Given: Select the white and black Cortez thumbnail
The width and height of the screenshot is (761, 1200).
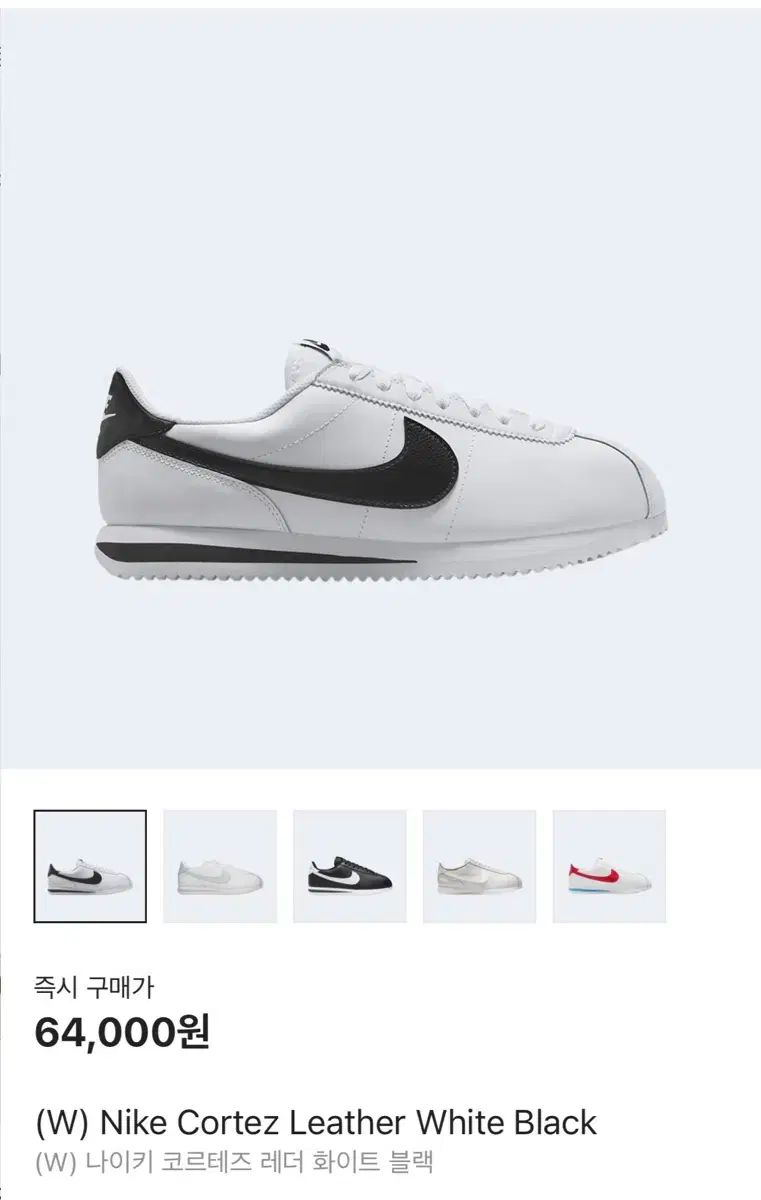Looking at the screenshot, I should [x=90, y=866].
